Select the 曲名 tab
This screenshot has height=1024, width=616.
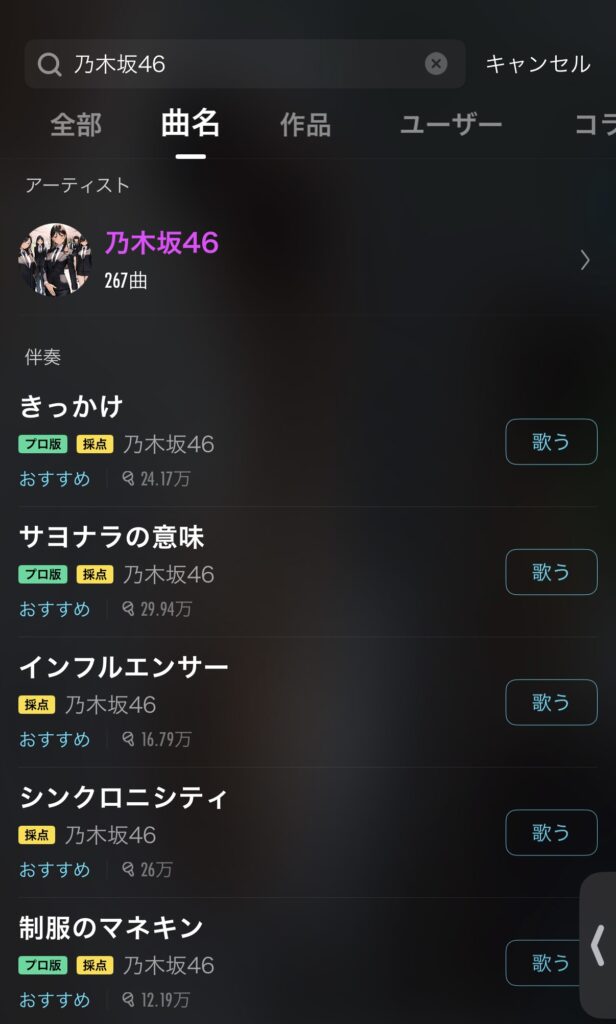pyautogui.click(x=190, y=125)
